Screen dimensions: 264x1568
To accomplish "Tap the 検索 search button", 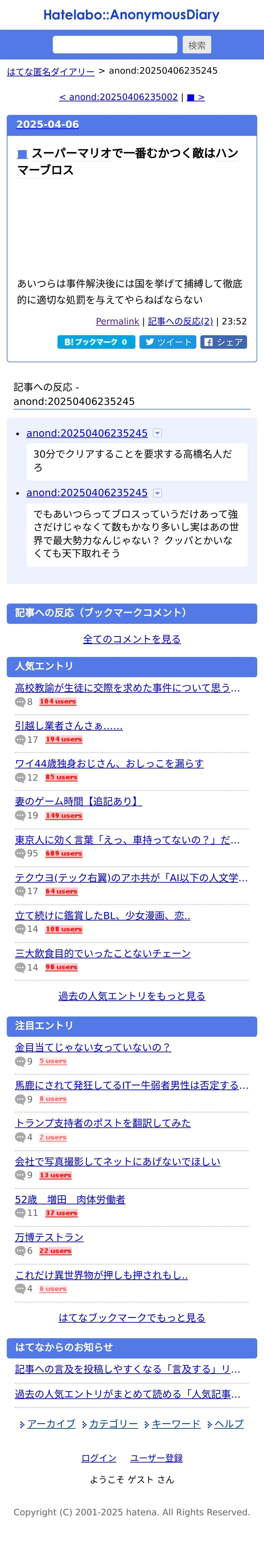I will point(196,45).
